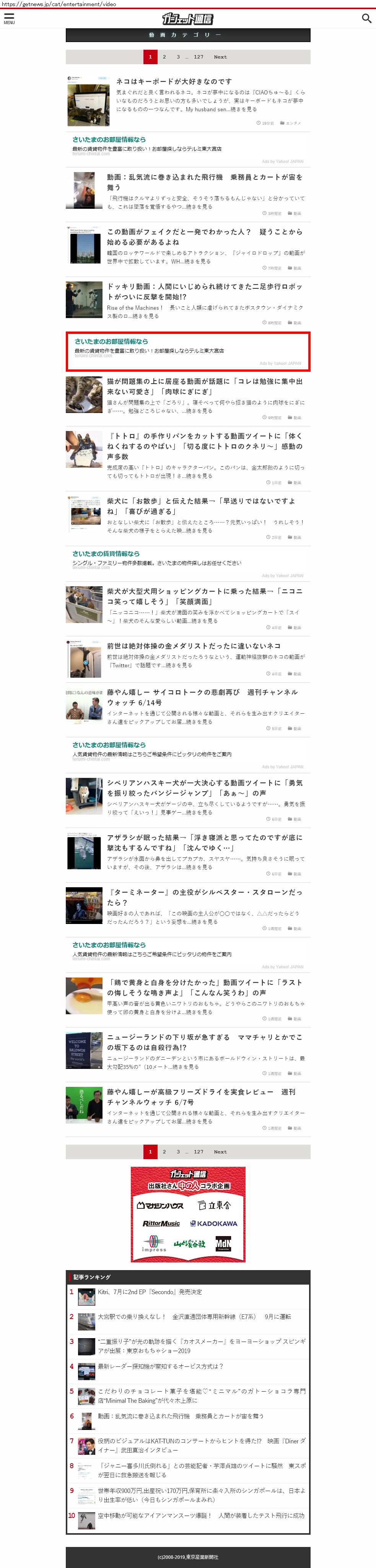Open the トトロ handmade bread article
The width and height of the screenshot is (376, 1568).
coord(204,446)
